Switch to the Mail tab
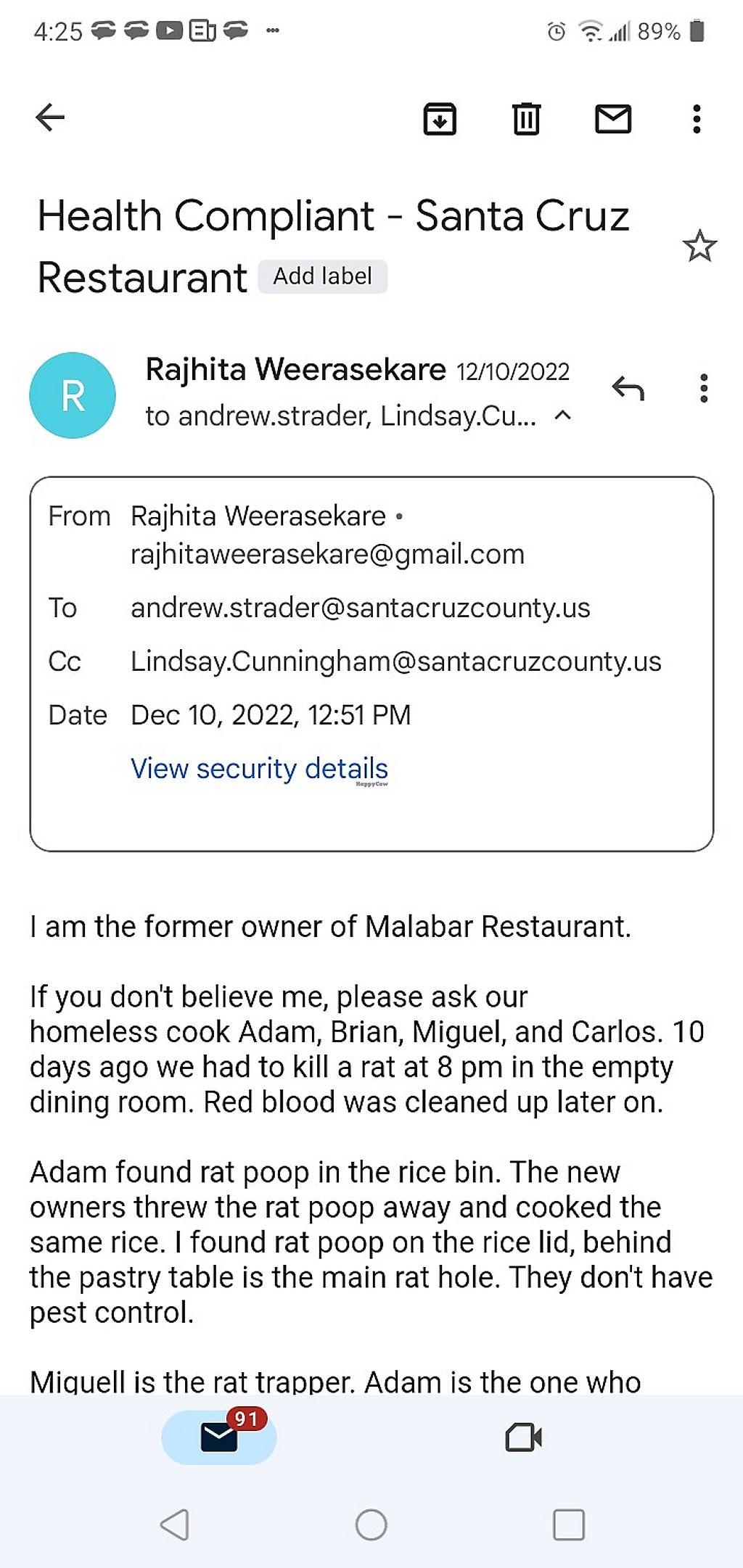743x1568 pixels. pyautogui.click(x=219, y=1437)
